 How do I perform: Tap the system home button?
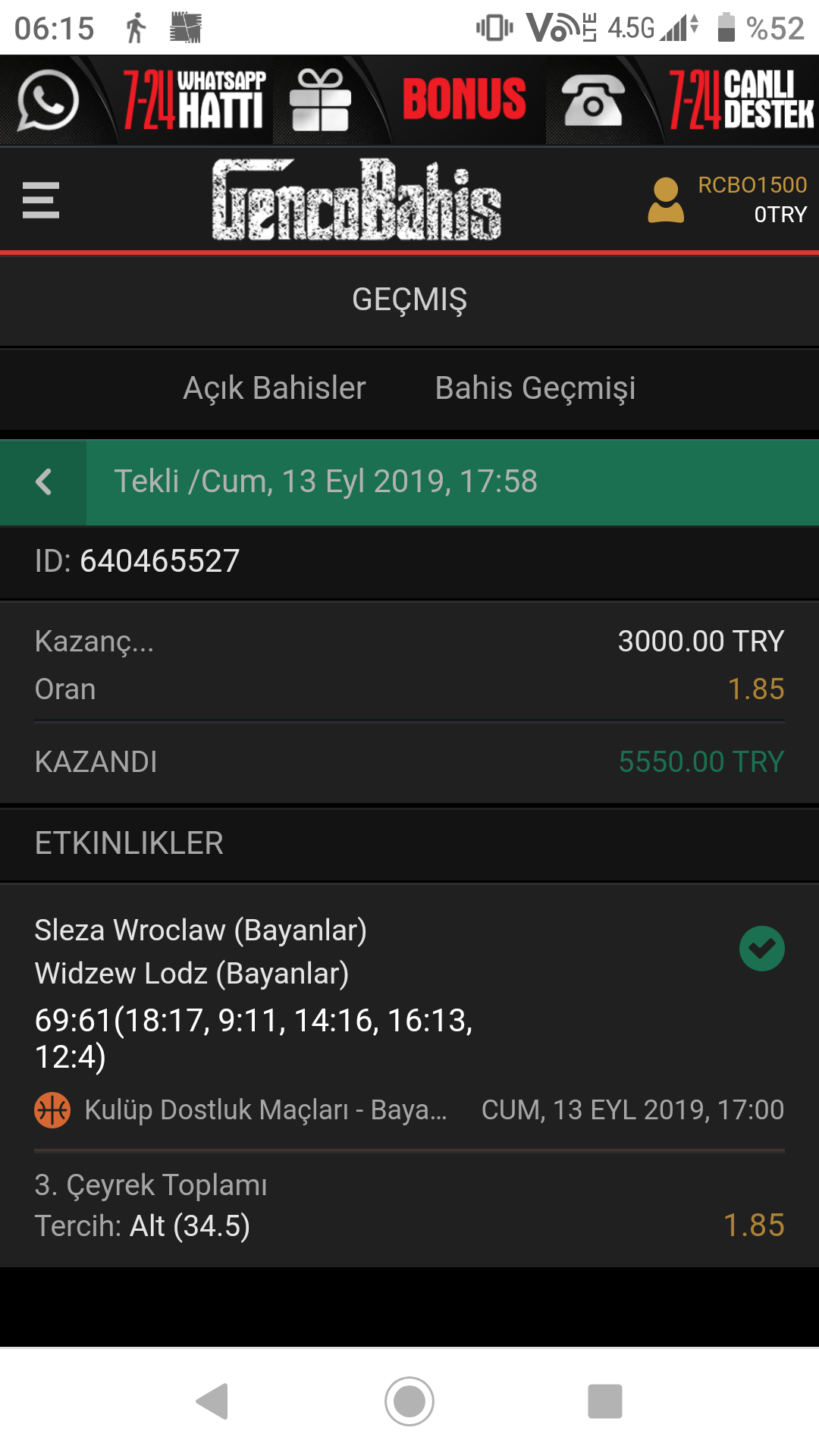(x=409, y=1401)
